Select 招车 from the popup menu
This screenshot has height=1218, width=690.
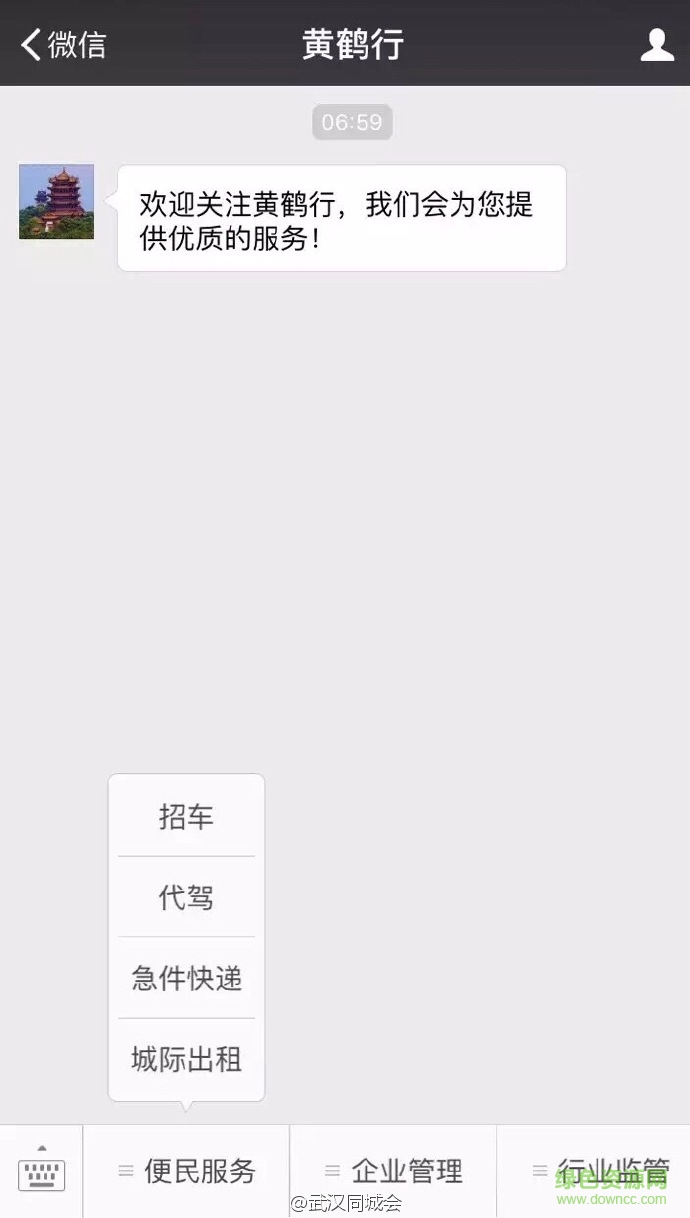pos(186,817)
